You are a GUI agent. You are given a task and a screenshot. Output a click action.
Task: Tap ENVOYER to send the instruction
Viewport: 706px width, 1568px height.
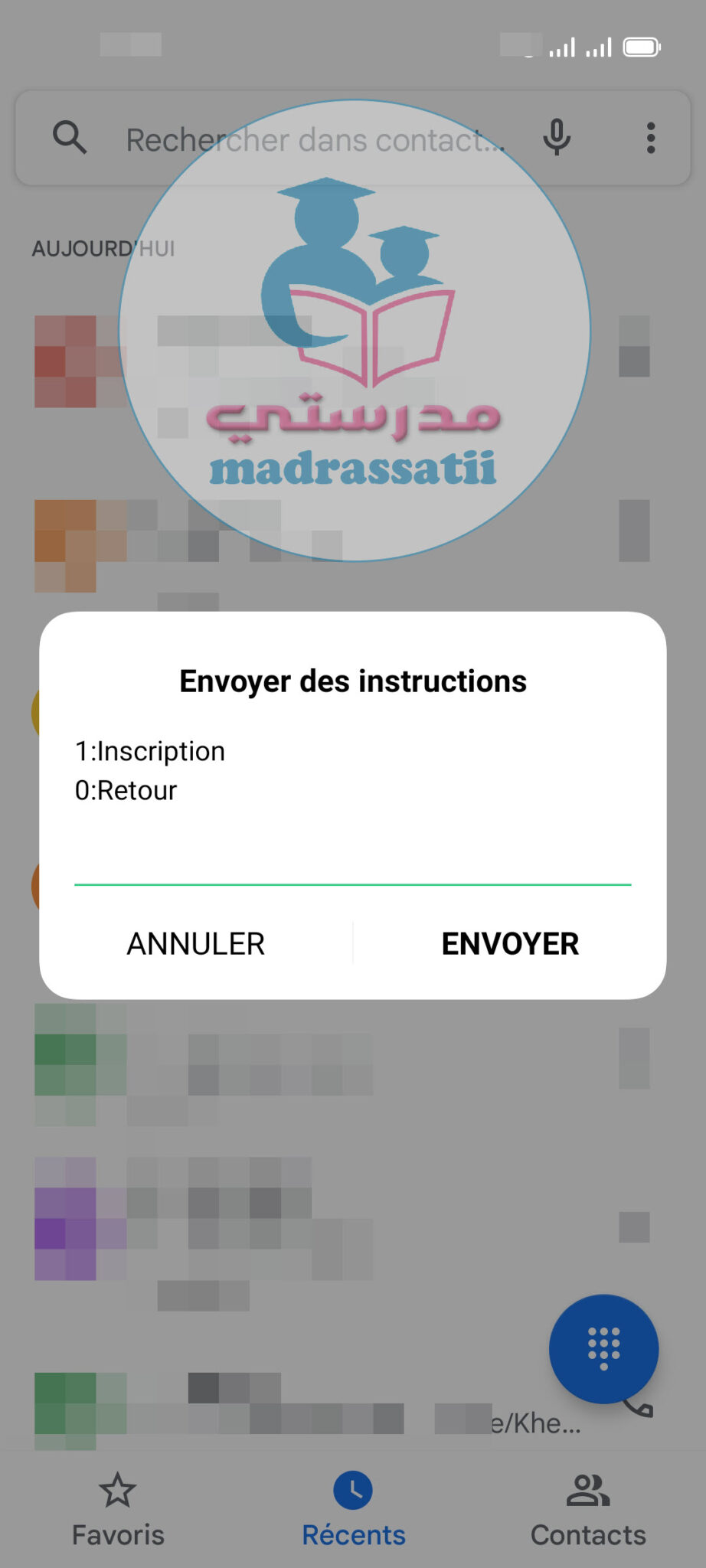tap(510, 943)
